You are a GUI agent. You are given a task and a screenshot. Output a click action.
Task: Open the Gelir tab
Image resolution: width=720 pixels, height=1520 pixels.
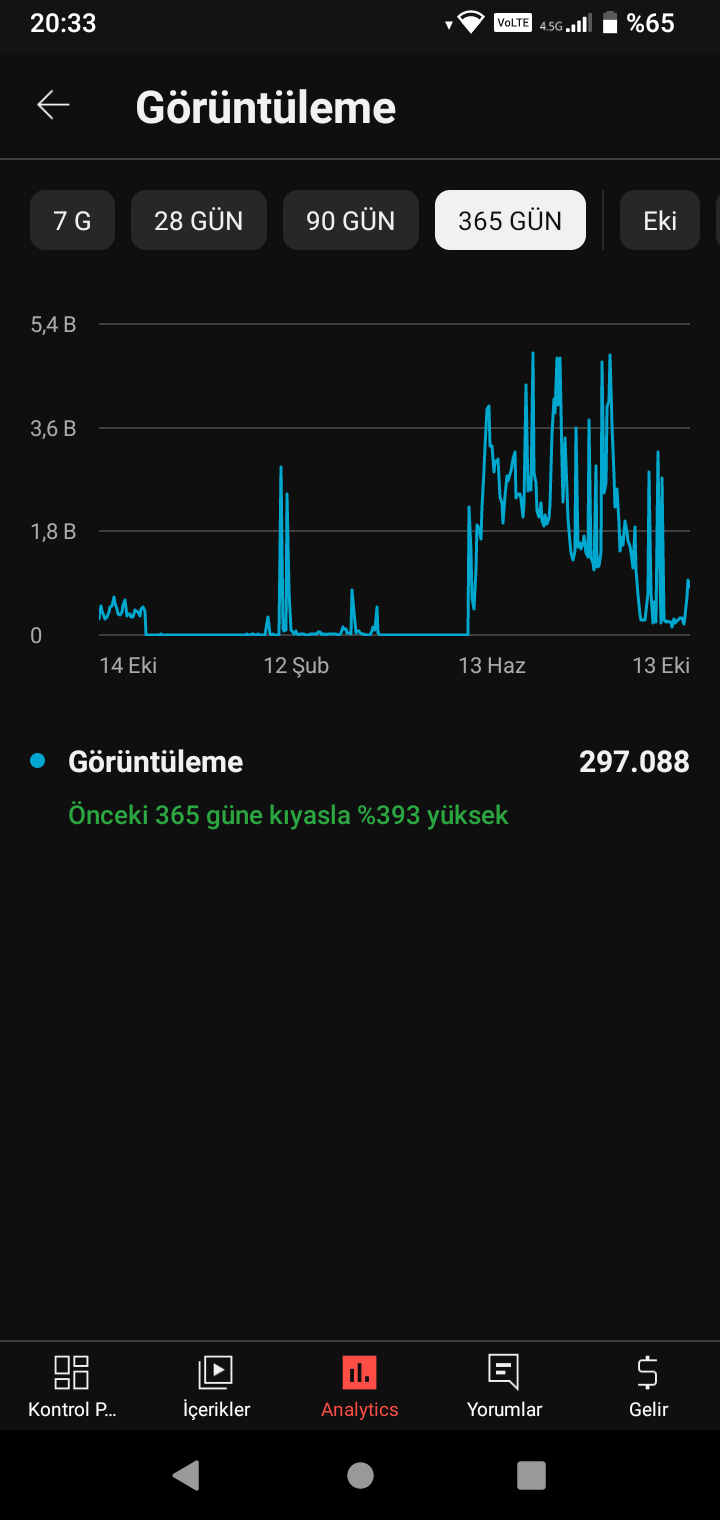pos(648,1386)
